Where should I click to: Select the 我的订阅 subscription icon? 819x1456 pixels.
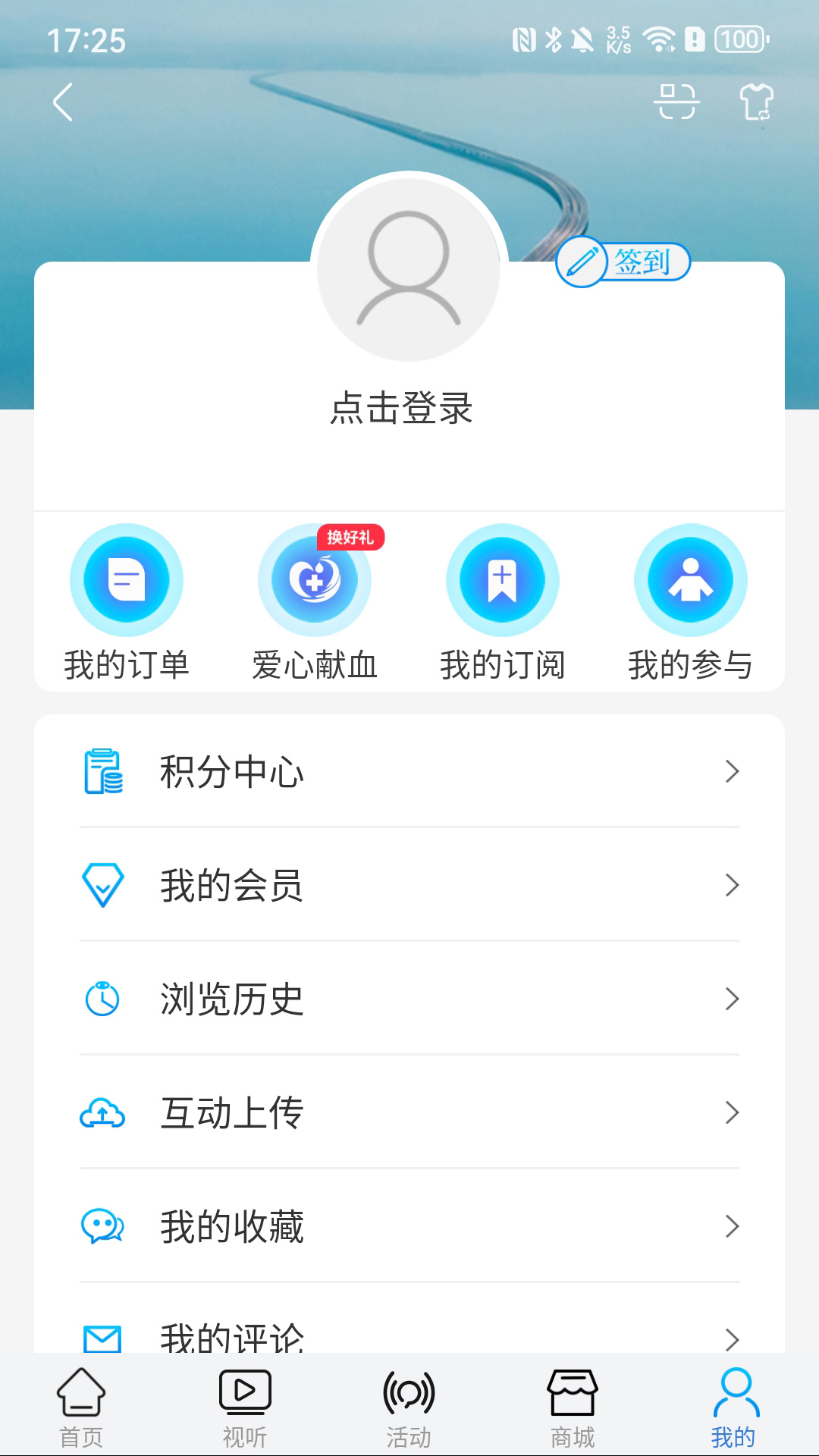(x=502, y=579)
